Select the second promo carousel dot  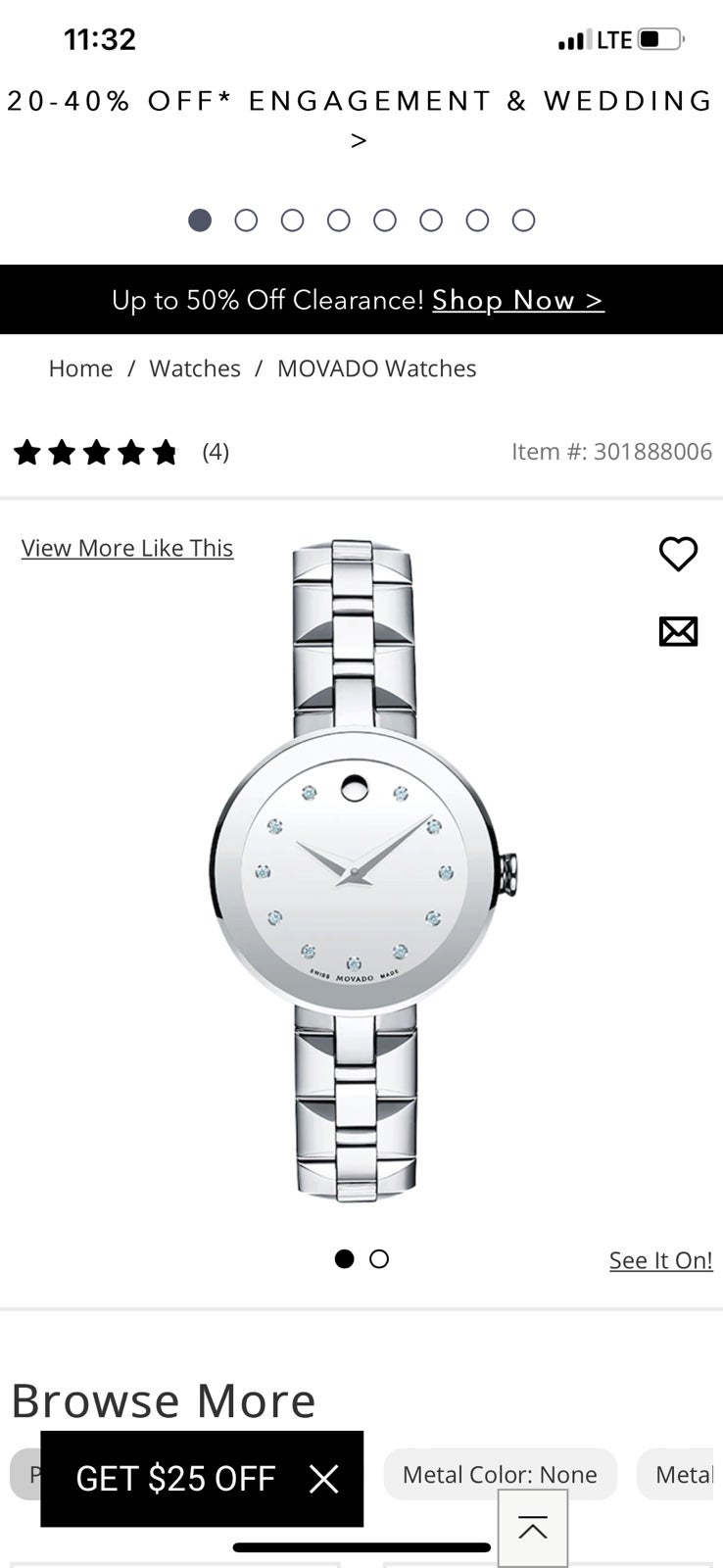246,220
